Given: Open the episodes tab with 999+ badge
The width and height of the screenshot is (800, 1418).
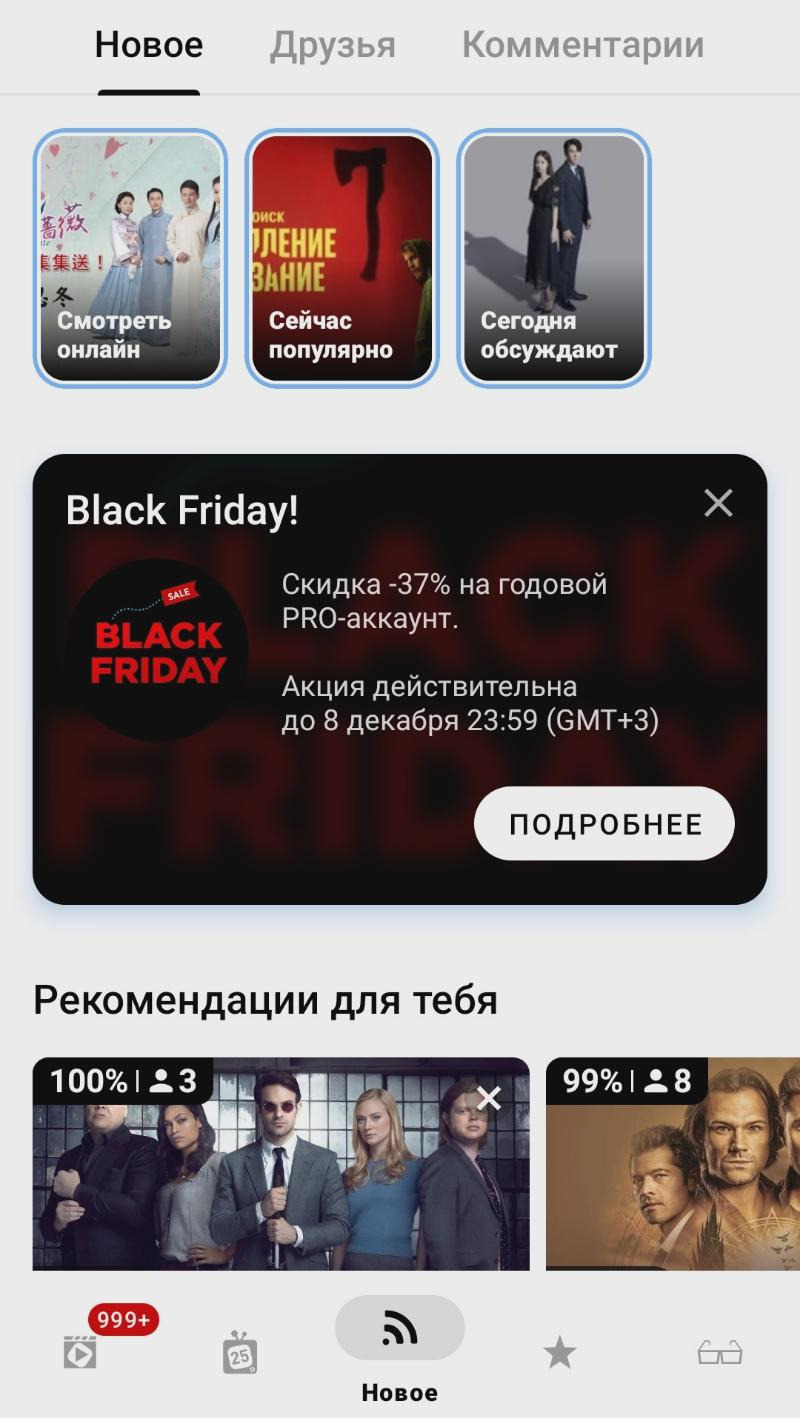Looking at the screenshot, I should [x=82, y=1352].
